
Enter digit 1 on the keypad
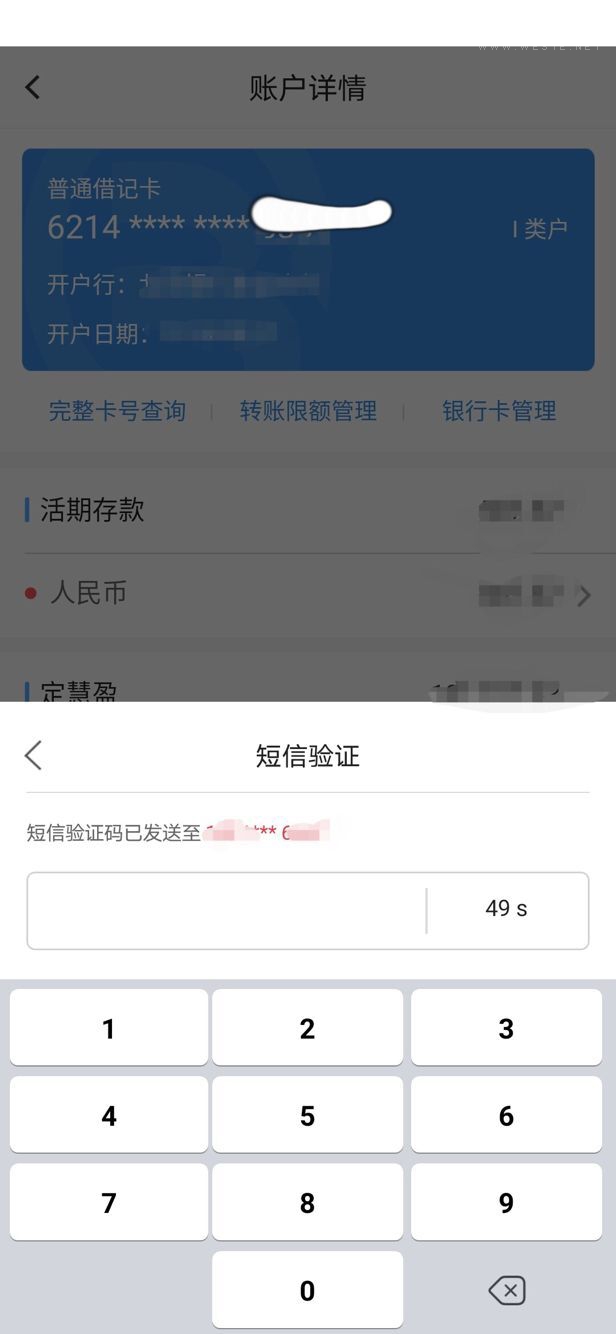pyautogui.click(x=109, y=1028)
